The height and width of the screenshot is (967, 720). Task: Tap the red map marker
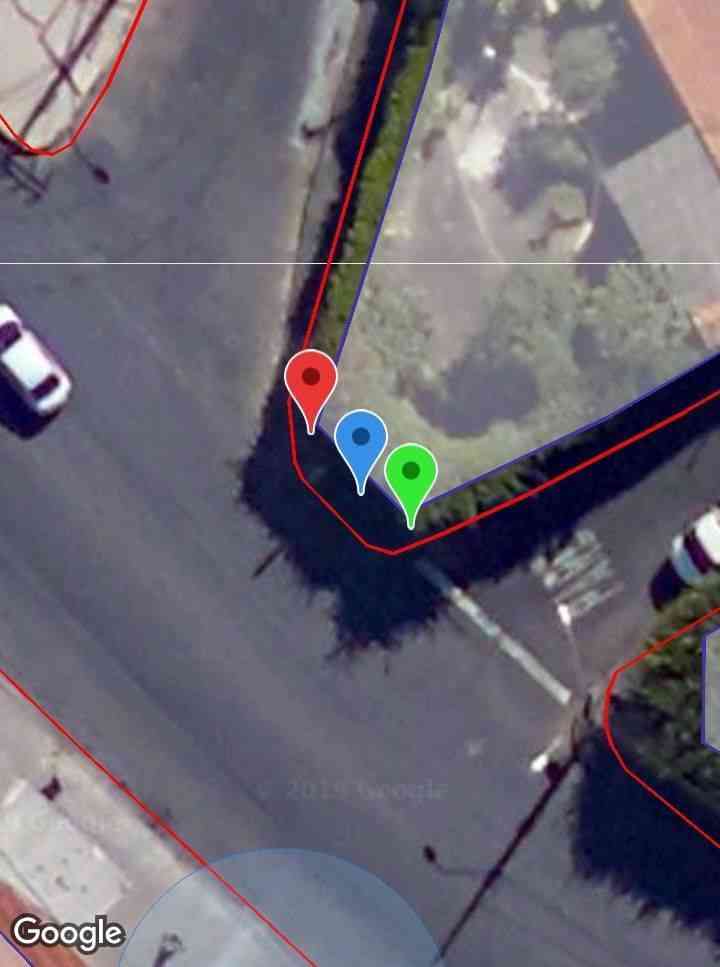(311, 381)
